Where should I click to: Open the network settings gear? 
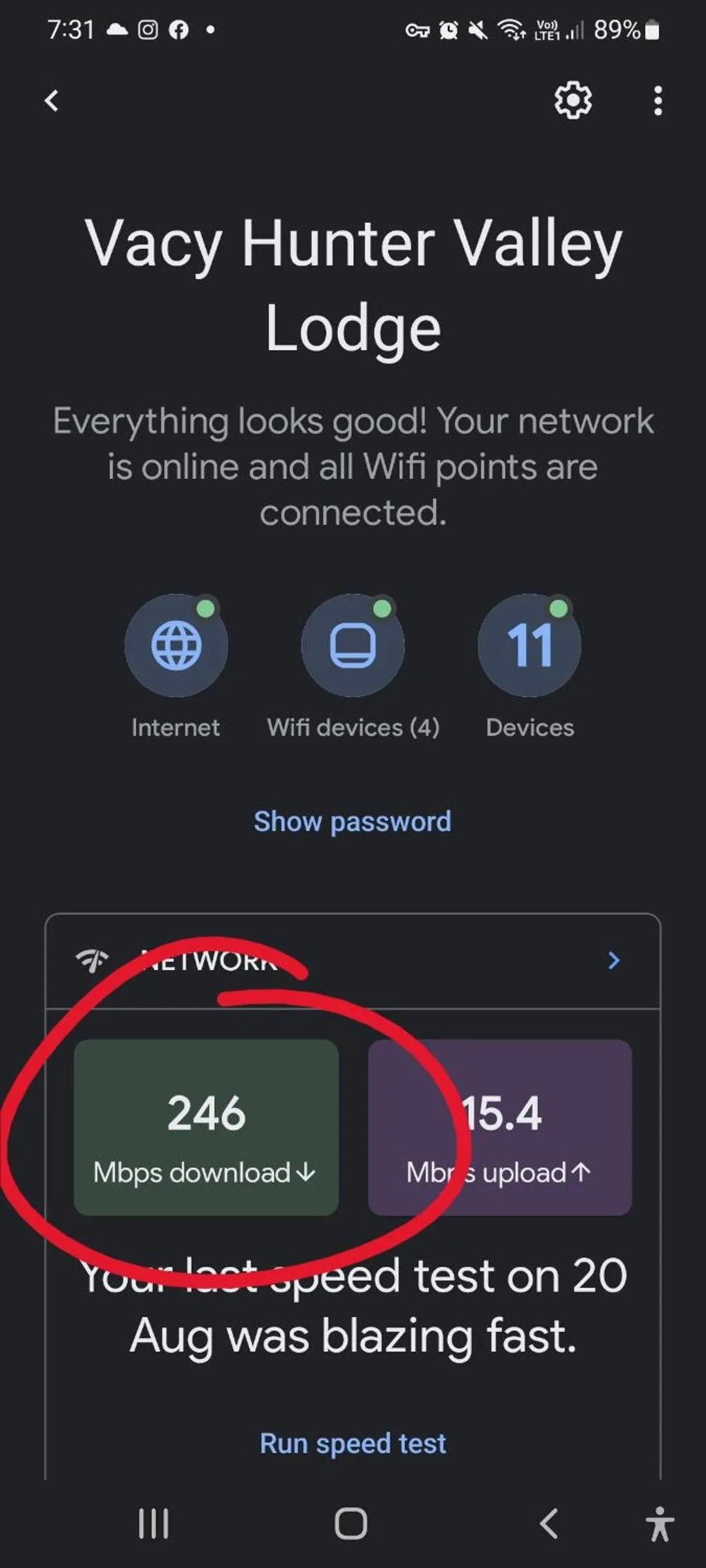[573, 101]
